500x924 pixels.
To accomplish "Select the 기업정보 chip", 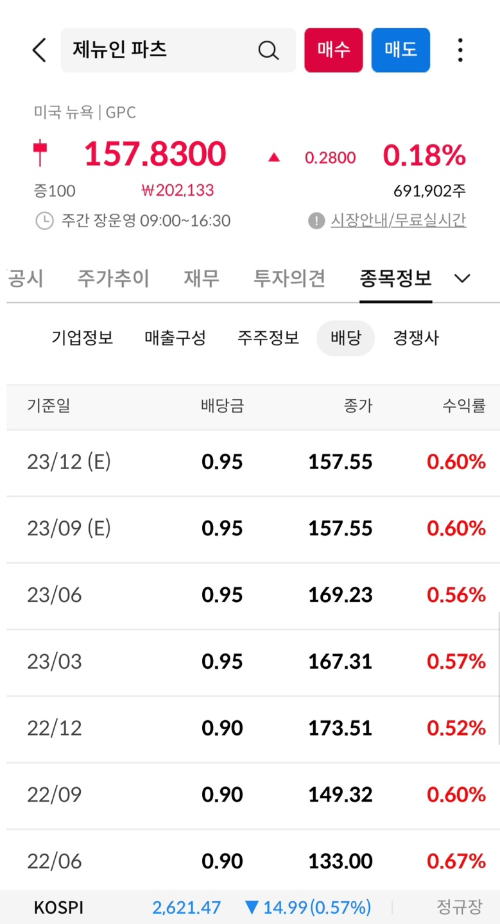I will pyautogui.click(x=82, y=338).
